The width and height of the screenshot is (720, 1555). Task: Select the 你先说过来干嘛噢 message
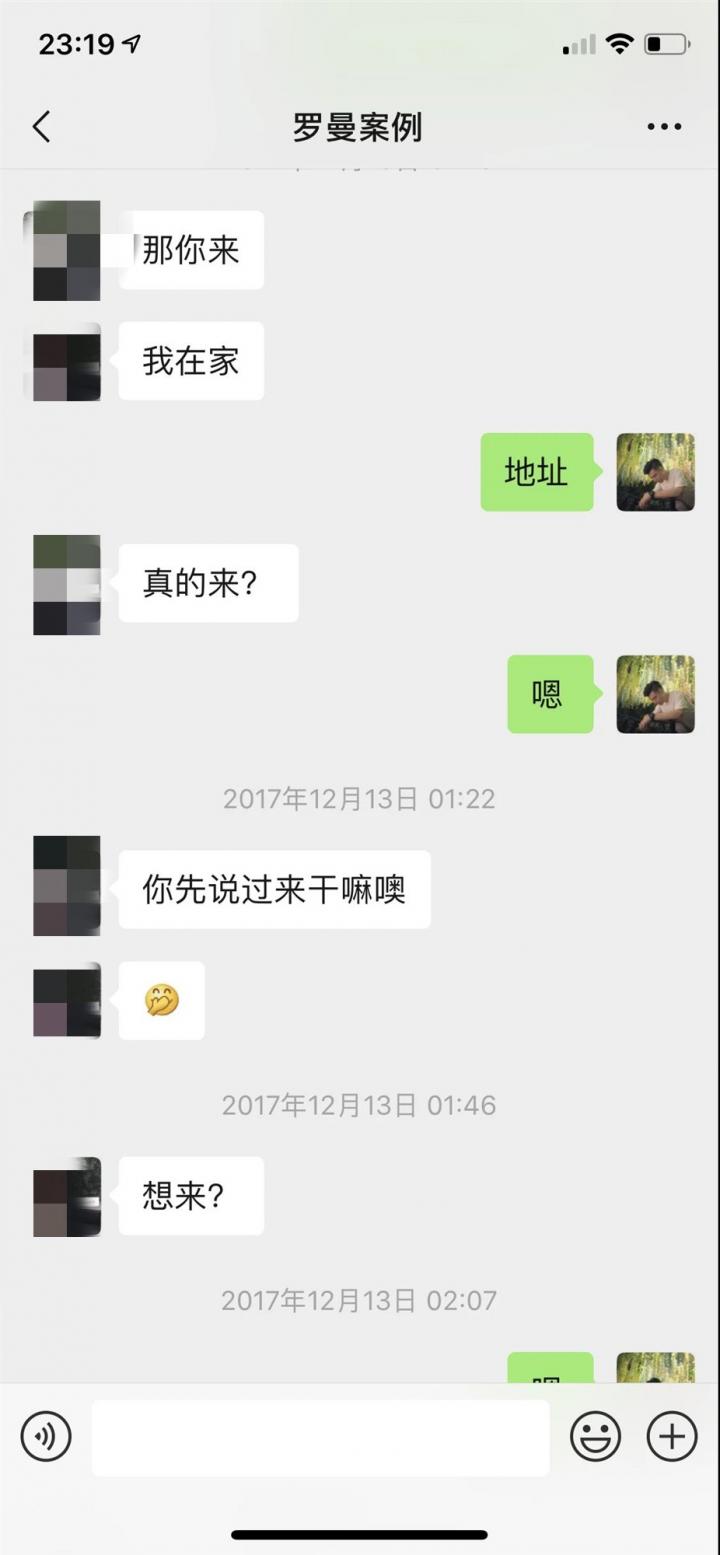coord(274,890)
